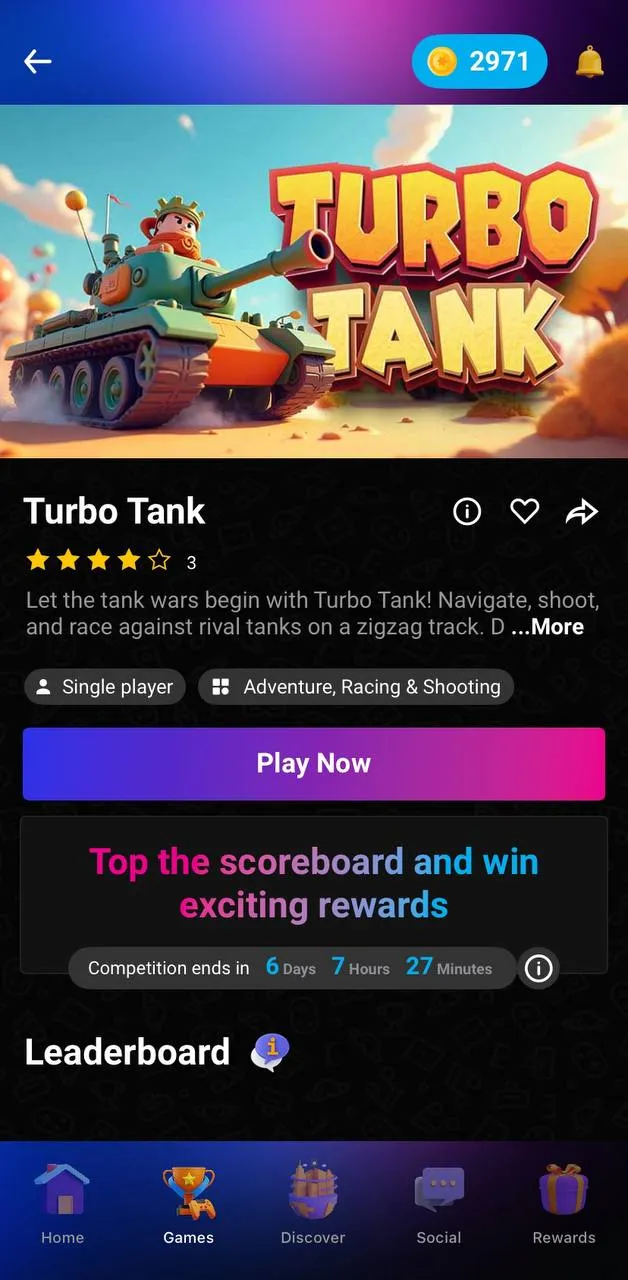Switch to the Games tab

point(188,1205)
